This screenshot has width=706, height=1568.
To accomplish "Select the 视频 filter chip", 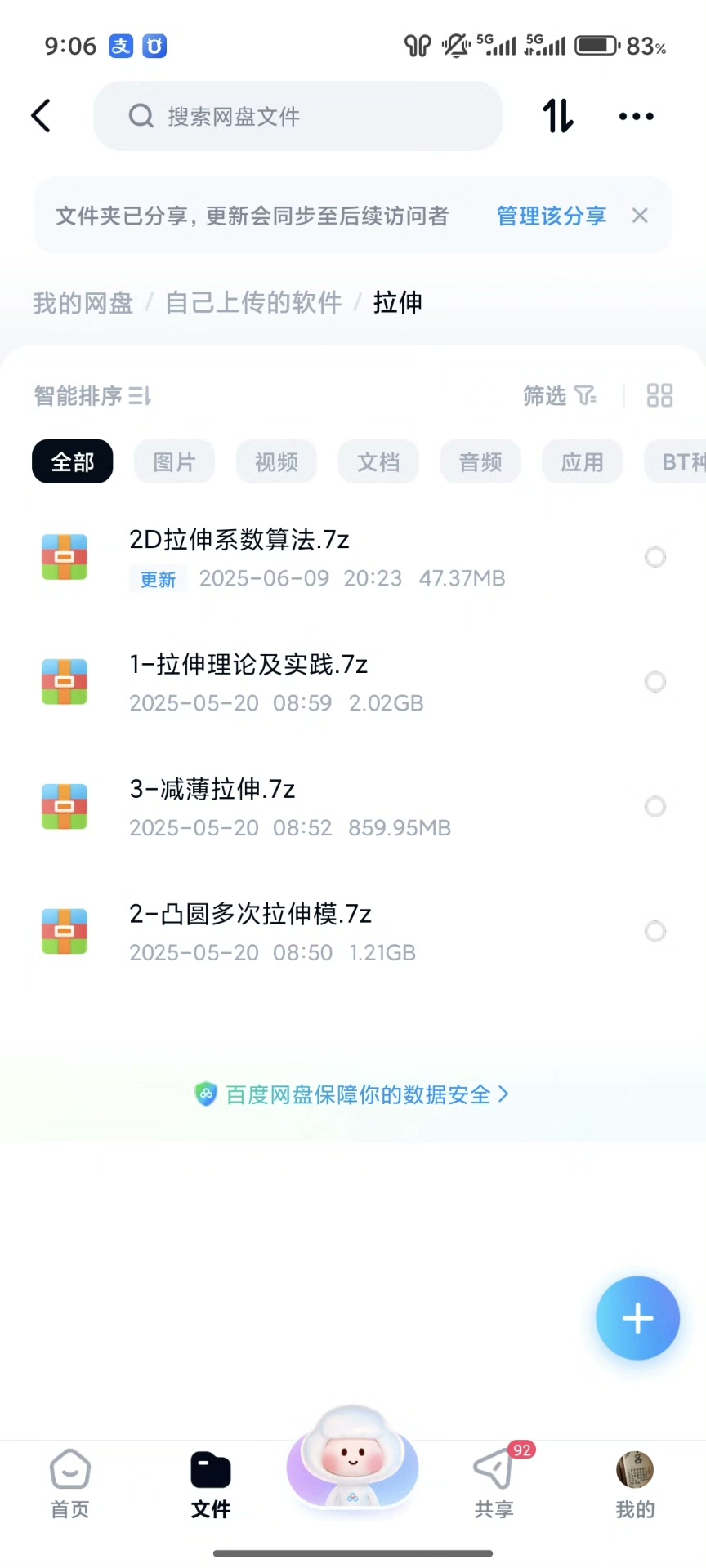I will tap(276, 462).
